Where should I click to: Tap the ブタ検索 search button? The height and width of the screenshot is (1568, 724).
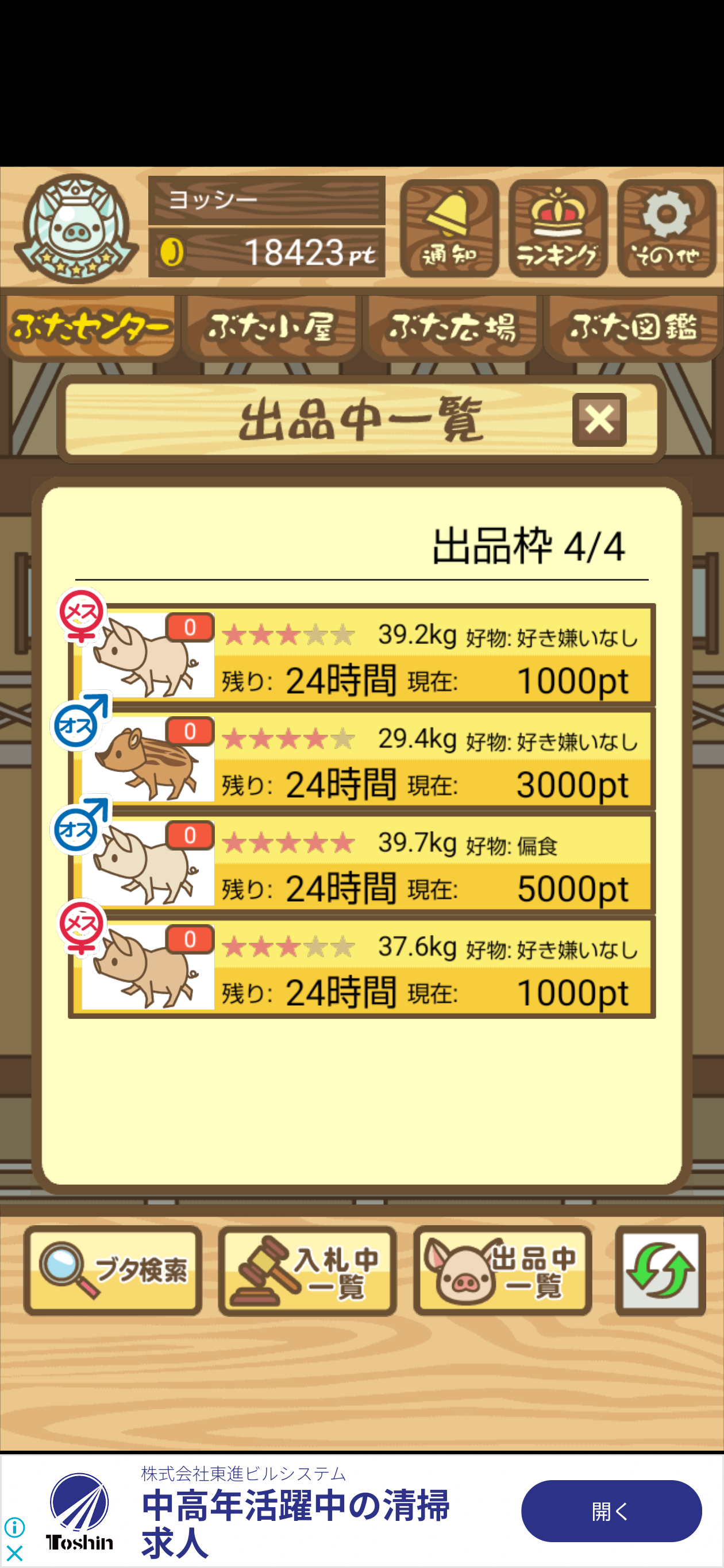click(x=113, y=1271)
